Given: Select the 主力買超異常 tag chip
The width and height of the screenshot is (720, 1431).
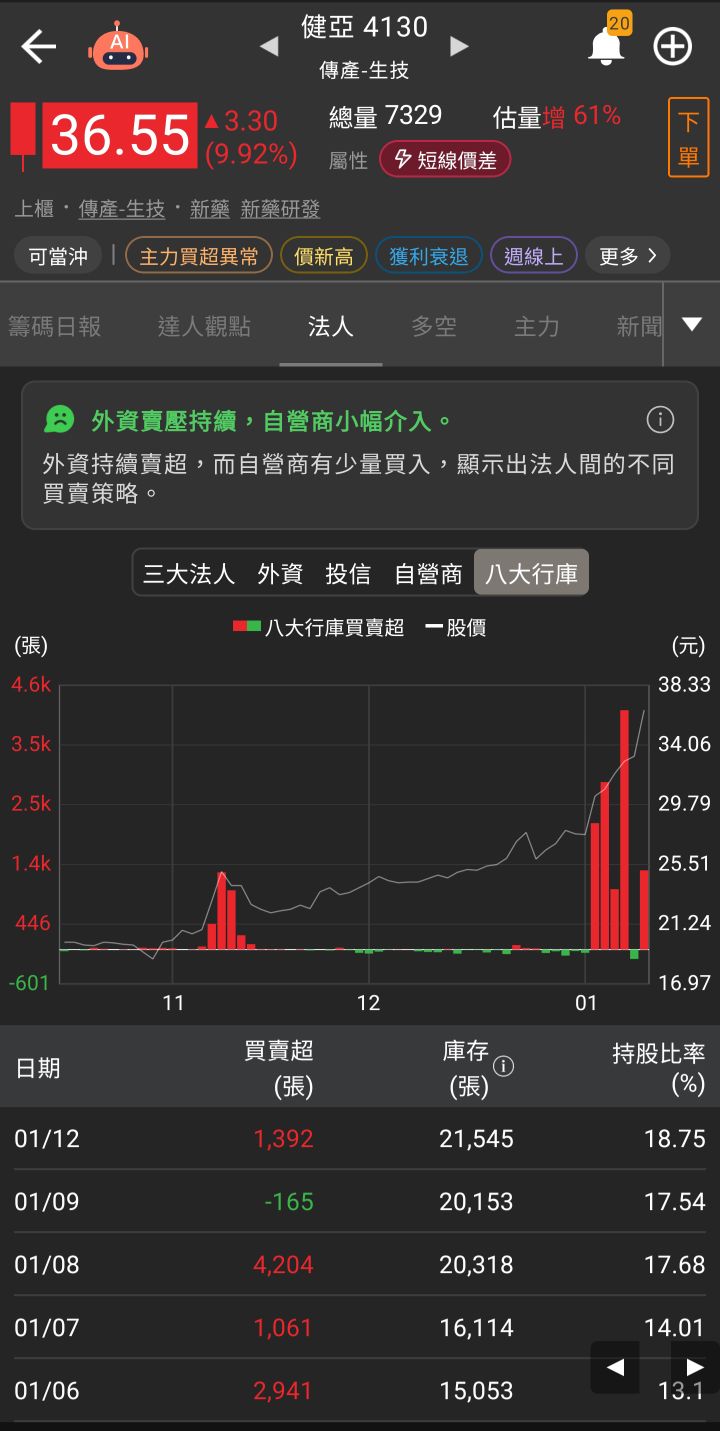Looking at the screenshot, I should coord(198,256).
